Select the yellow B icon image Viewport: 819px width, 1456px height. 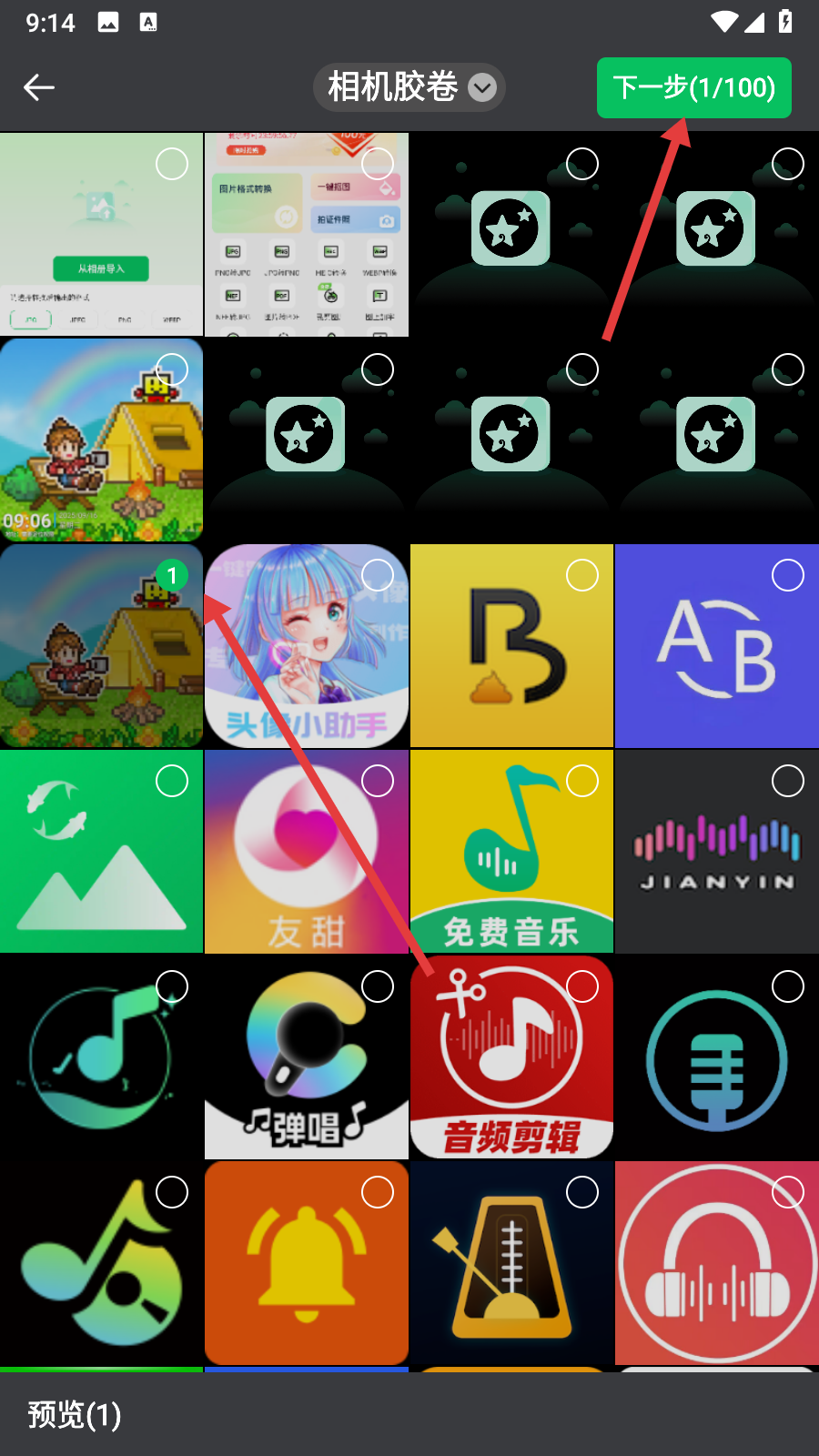[582, 575]
